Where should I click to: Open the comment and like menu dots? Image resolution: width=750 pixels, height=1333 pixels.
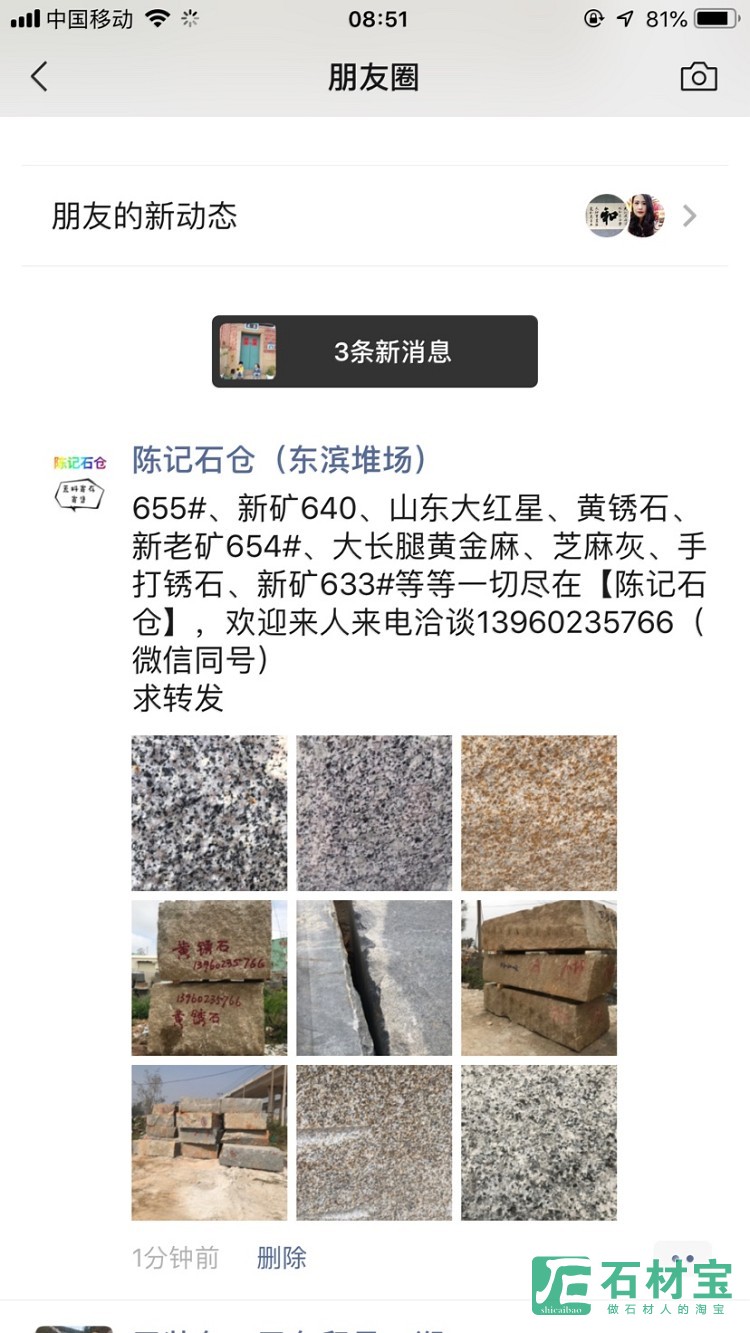tap(683, 1259)
